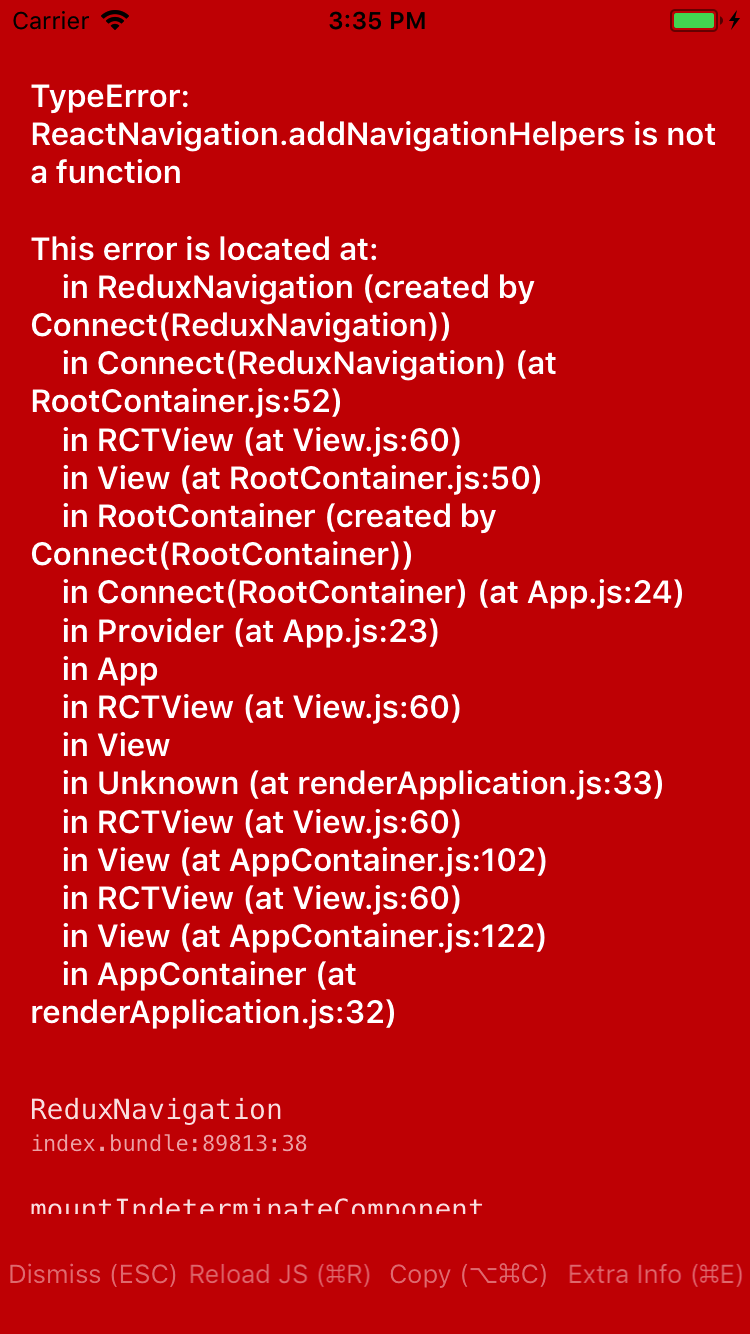
Task: Dismiss the RedBox error screen
Action: 94,1274
